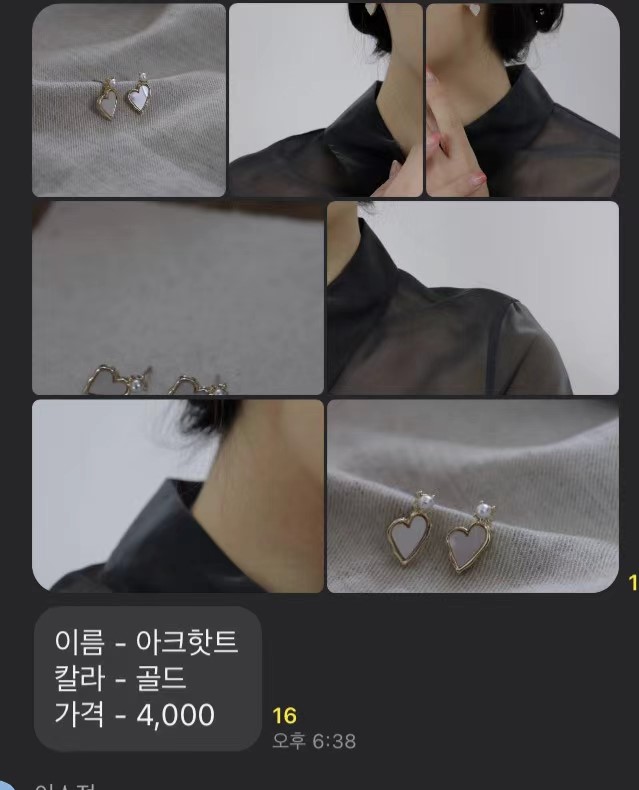View the photo of model touching her collar
Viewport: 639px width, 790px height.
pyautogui.click(x=325, y=100)
